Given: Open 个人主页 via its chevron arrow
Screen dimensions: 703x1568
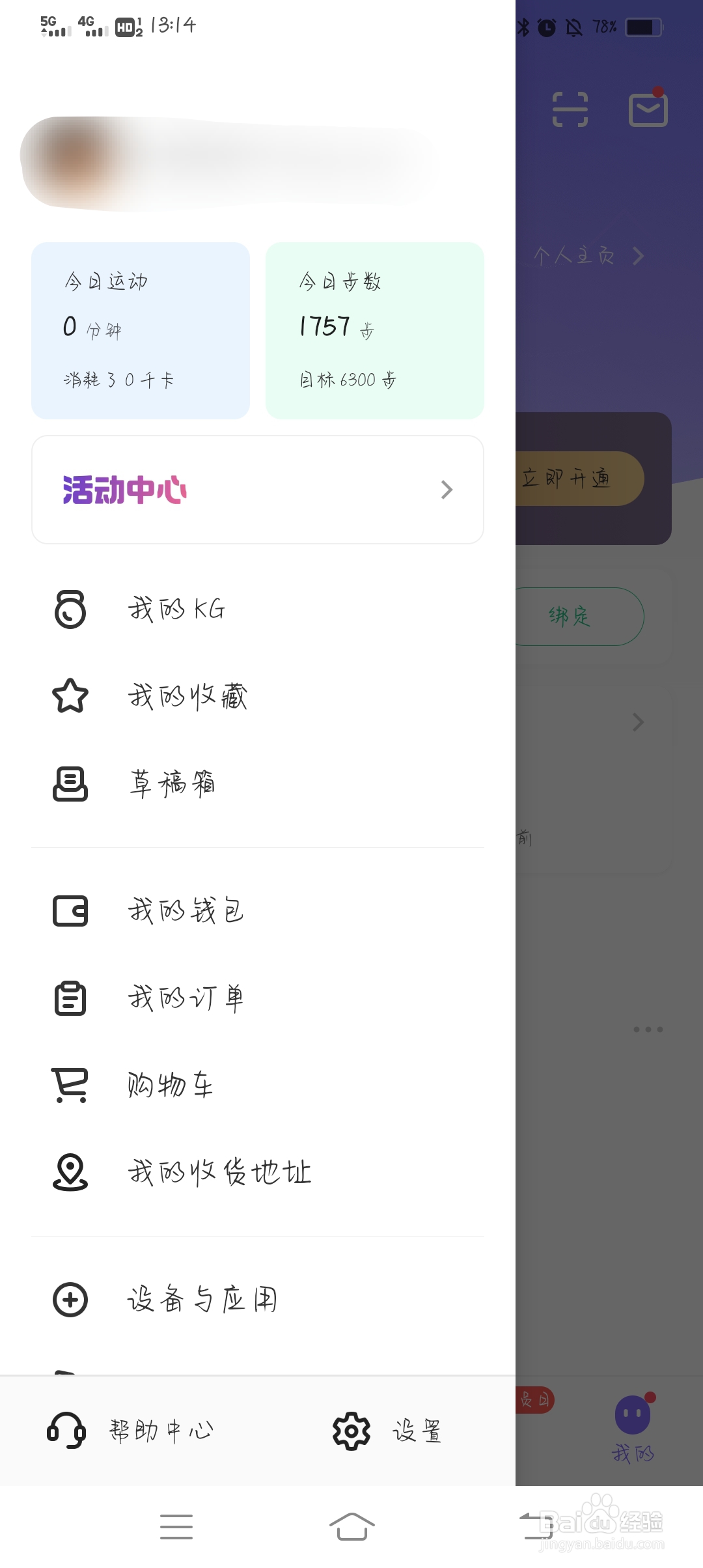Looking at the screenshot, I should click(x=638, y=256).
